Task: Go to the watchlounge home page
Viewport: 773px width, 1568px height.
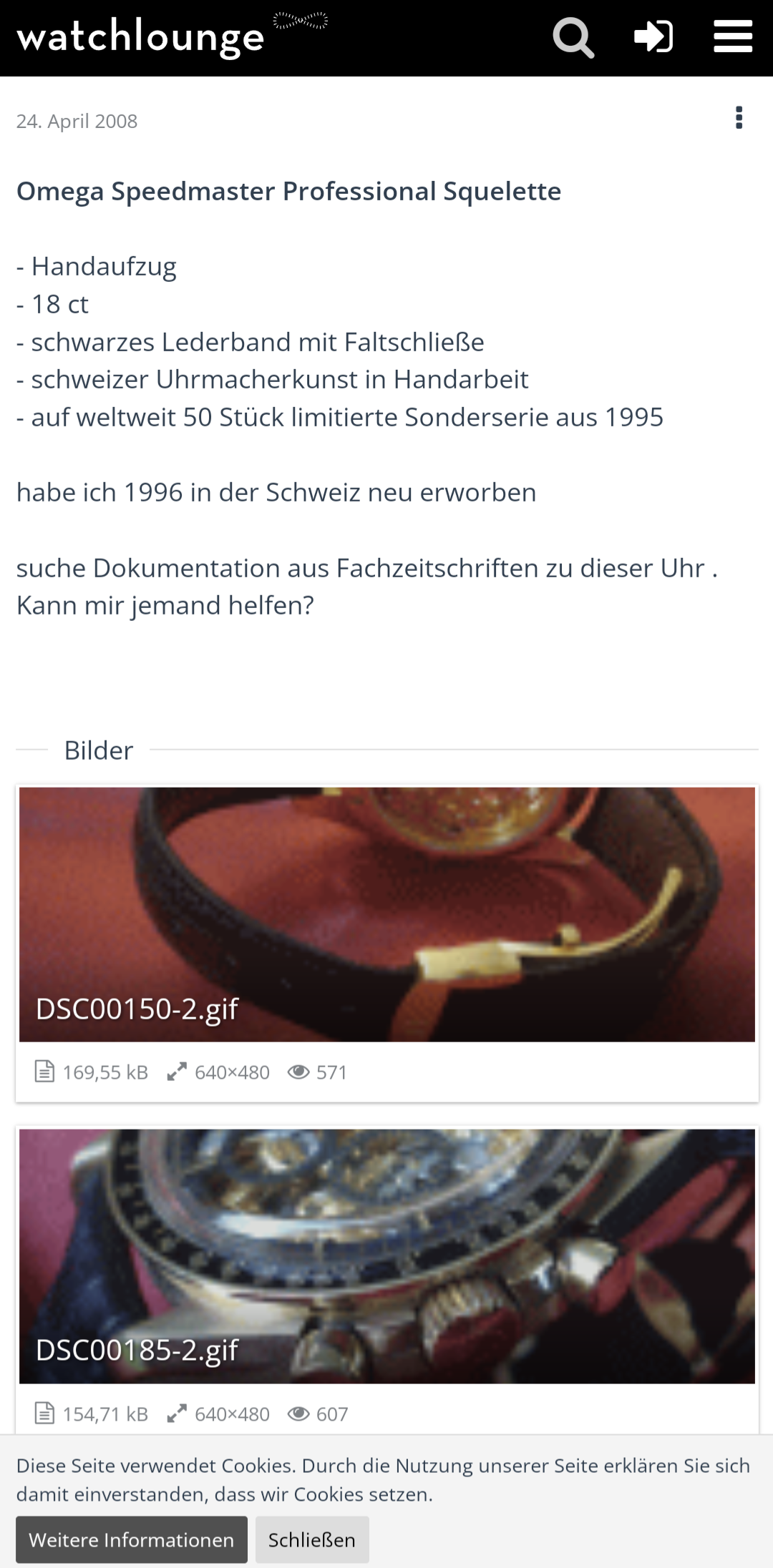Action: click(x=141, y=37)
